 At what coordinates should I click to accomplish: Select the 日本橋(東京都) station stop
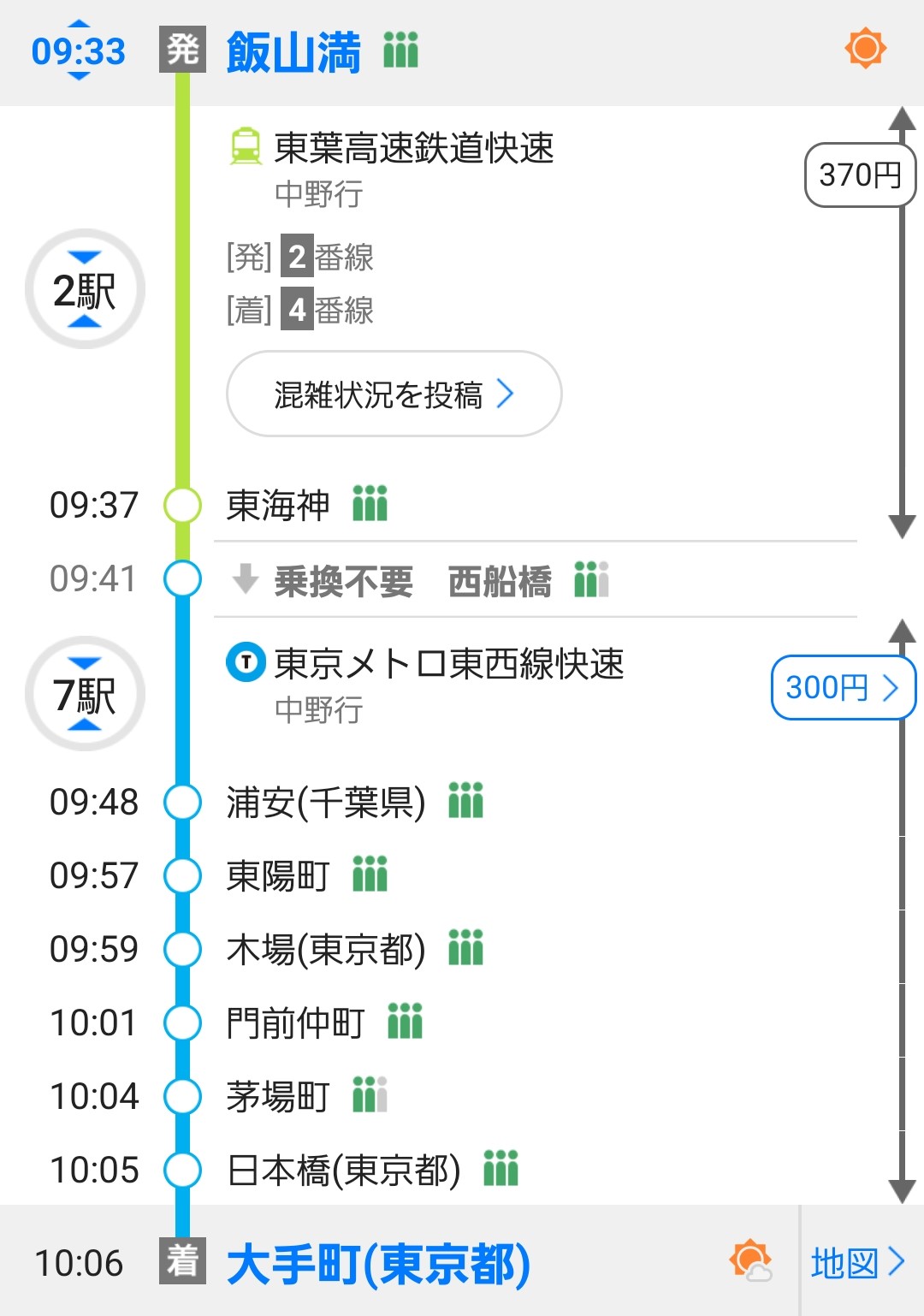pyautogui.click(x=343, y=1171)
